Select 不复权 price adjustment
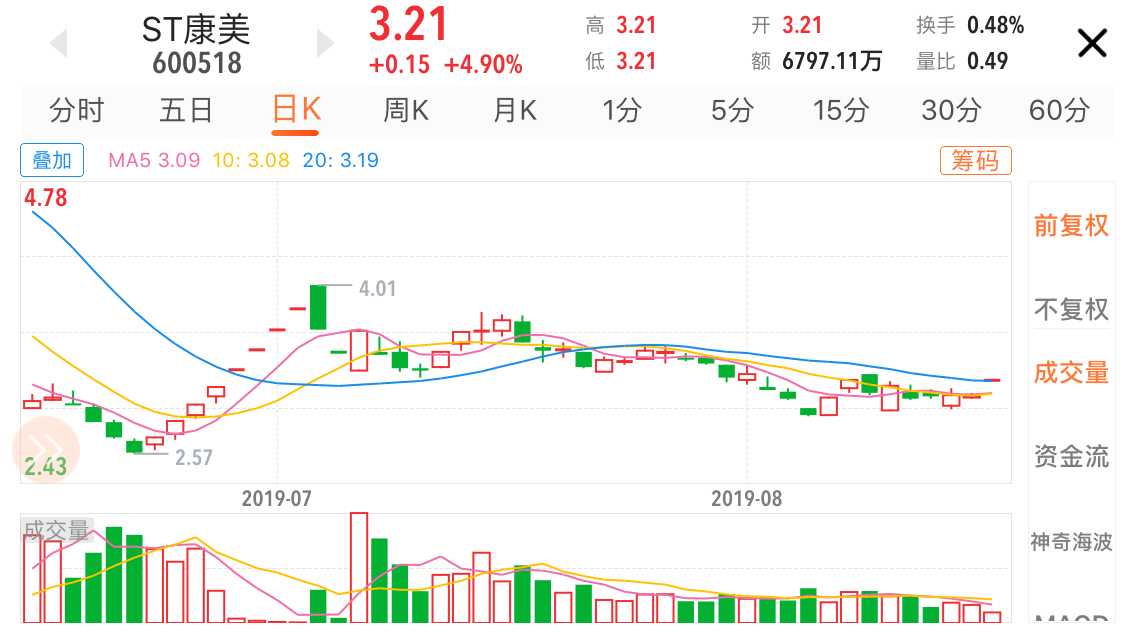1136x640 pixels. click(x=1071, y=310)
